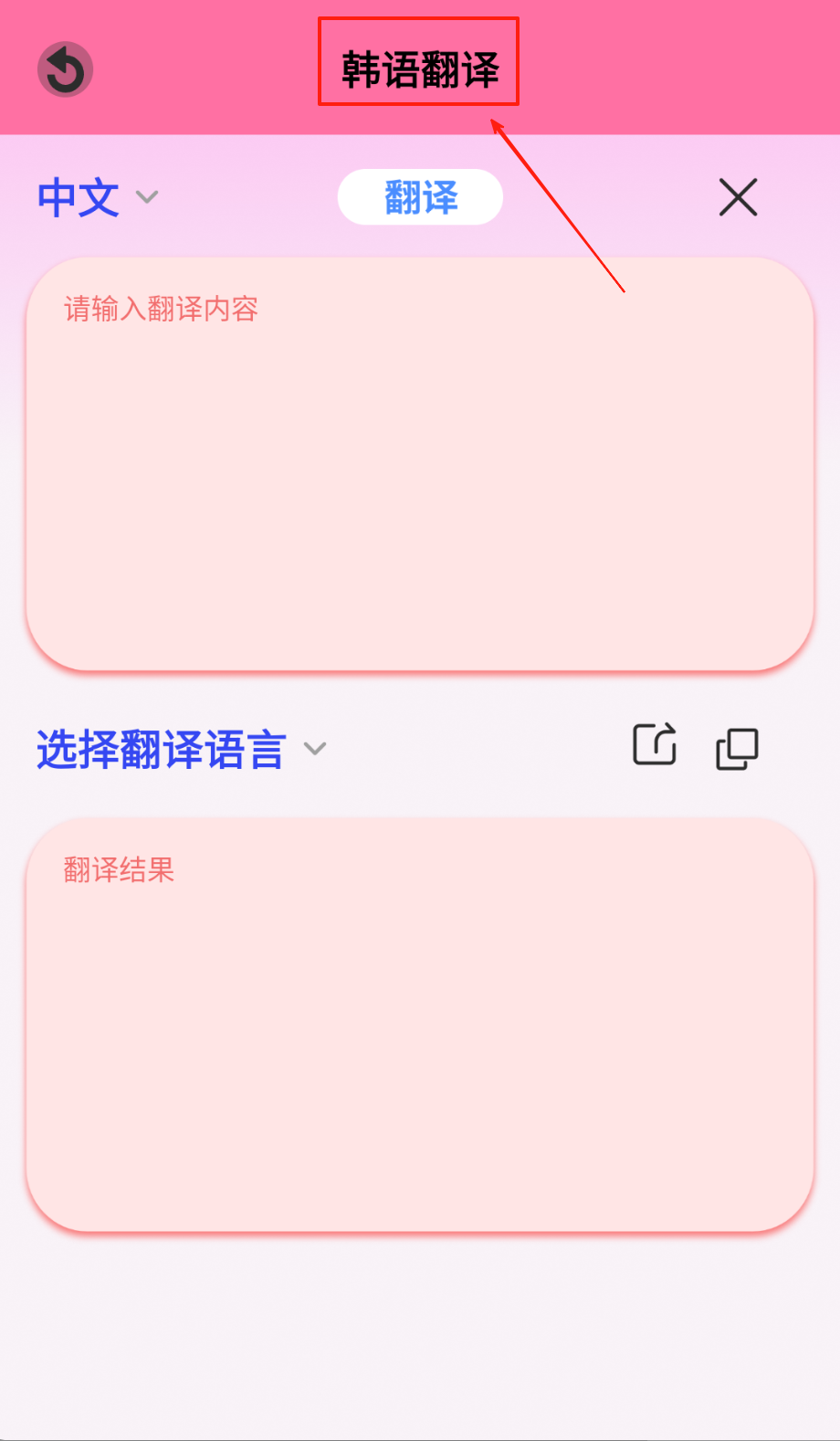Tap the 翻译 translate button
840x1441 pixels.
coord(420,197)
